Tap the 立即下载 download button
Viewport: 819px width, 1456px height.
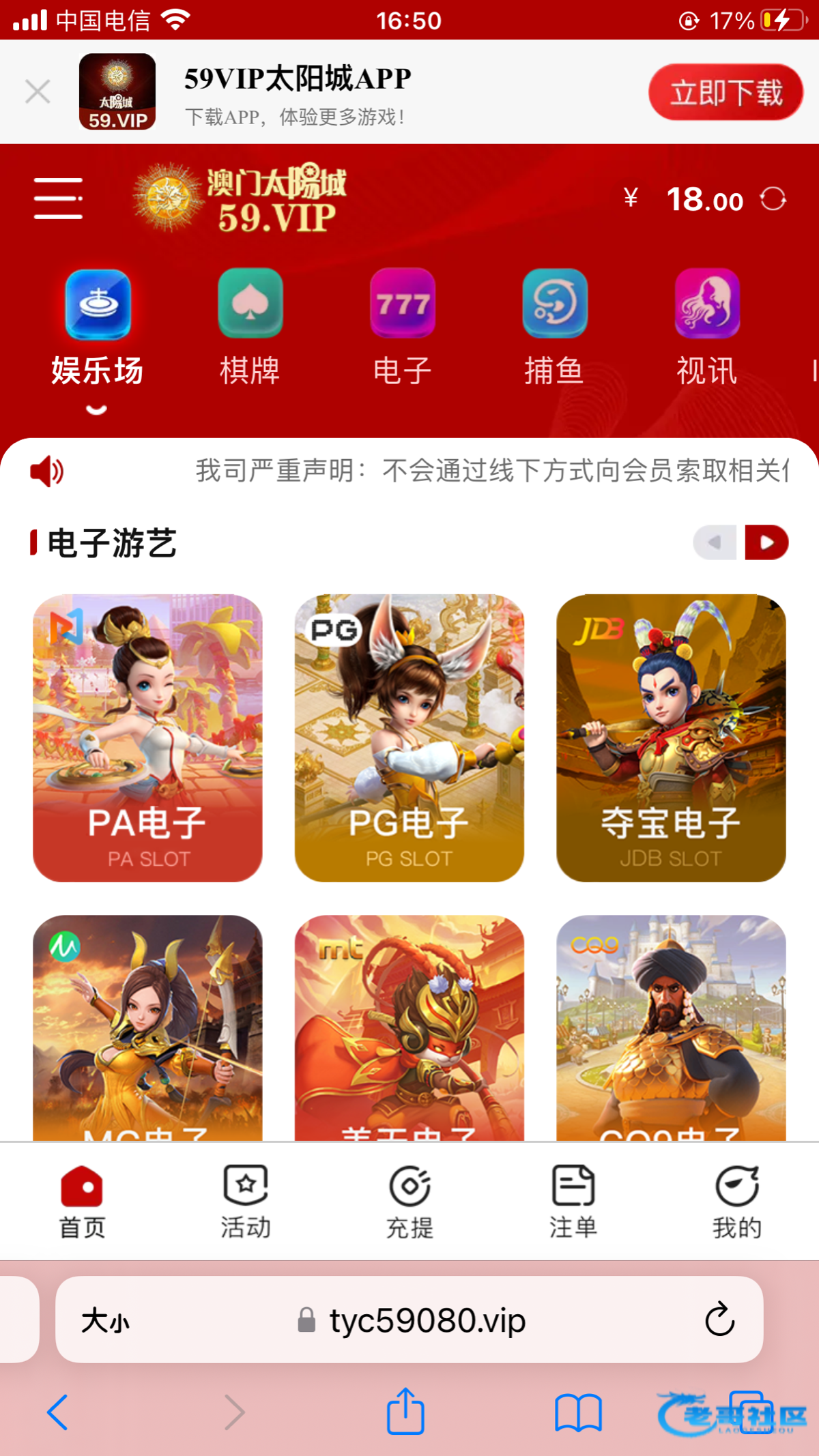click(x=725, y=92)
